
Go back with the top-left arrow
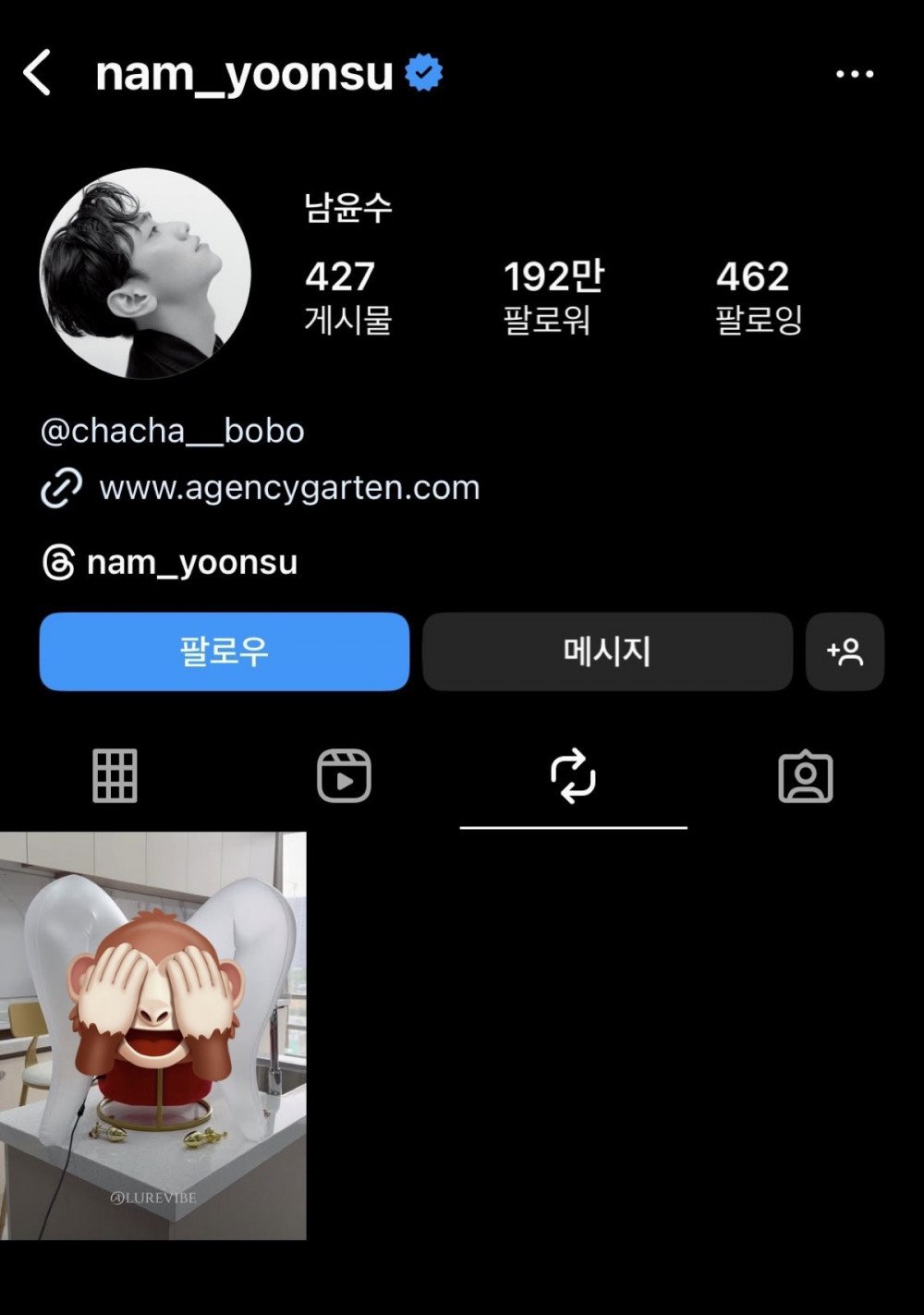pyautogui.click(x=37, y=73)
